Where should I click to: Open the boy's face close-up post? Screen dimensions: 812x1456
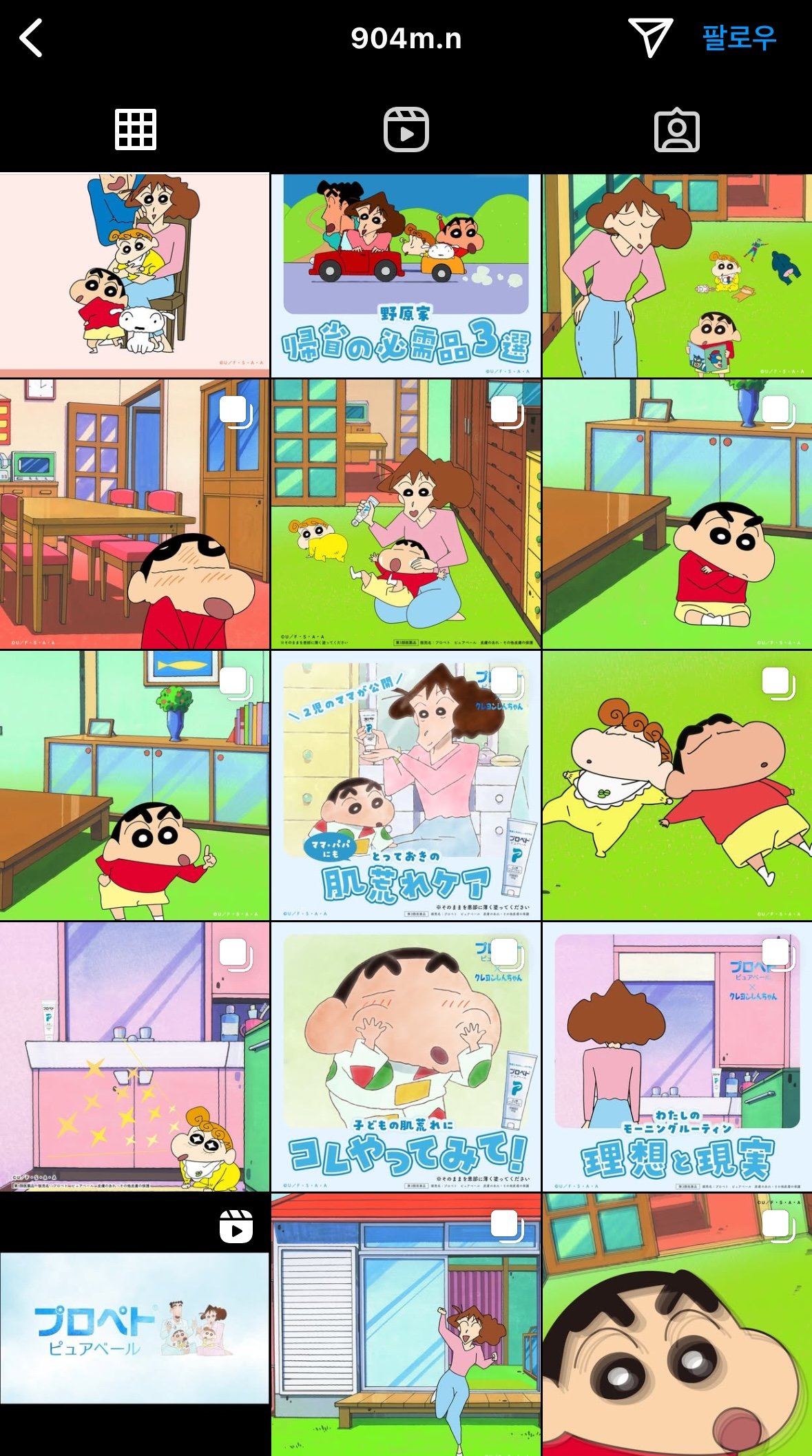pyautogui.click(x=677, y=1326)
